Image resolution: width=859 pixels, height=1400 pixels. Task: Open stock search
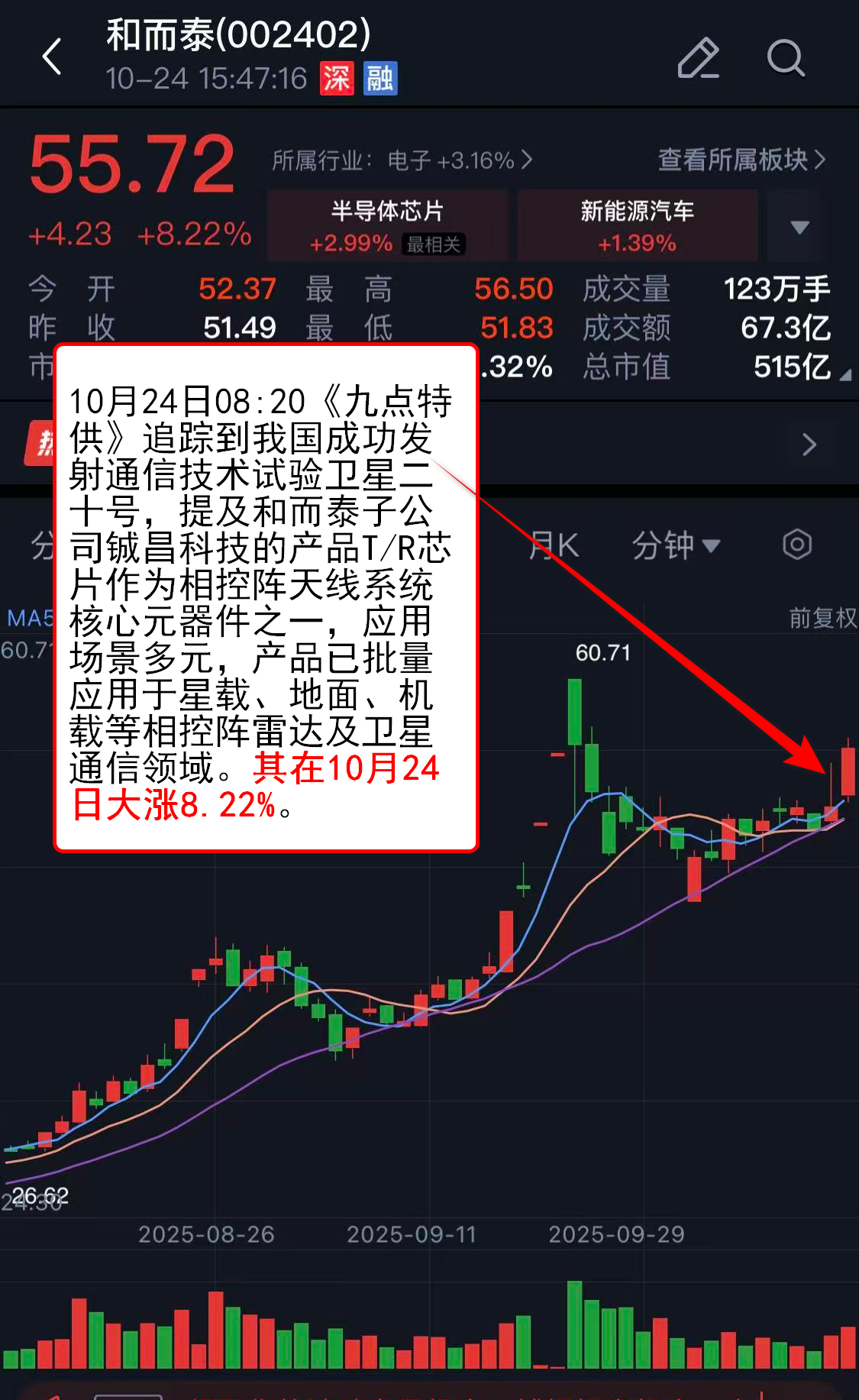pos(786,57)
